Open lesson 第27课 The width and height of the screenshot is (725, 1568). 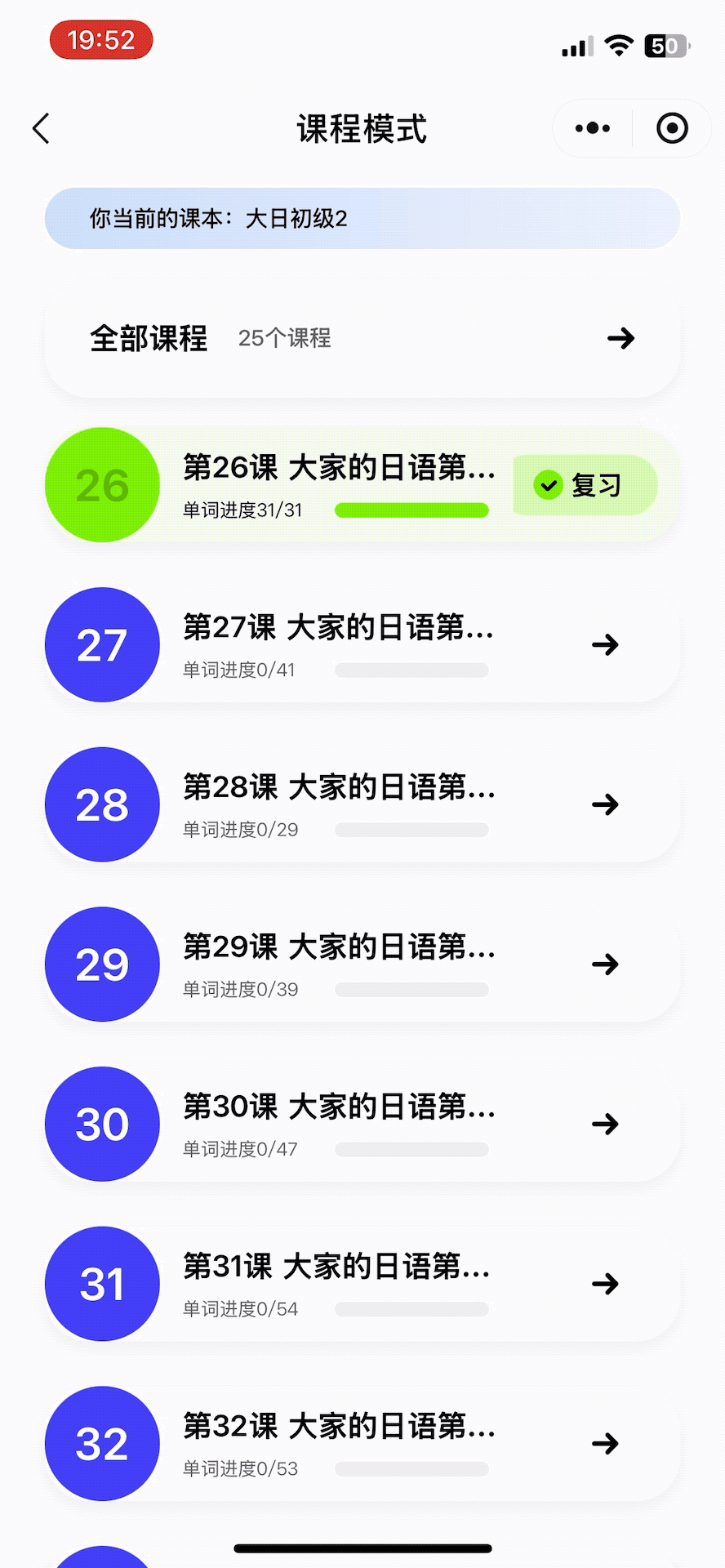point(362,645)
